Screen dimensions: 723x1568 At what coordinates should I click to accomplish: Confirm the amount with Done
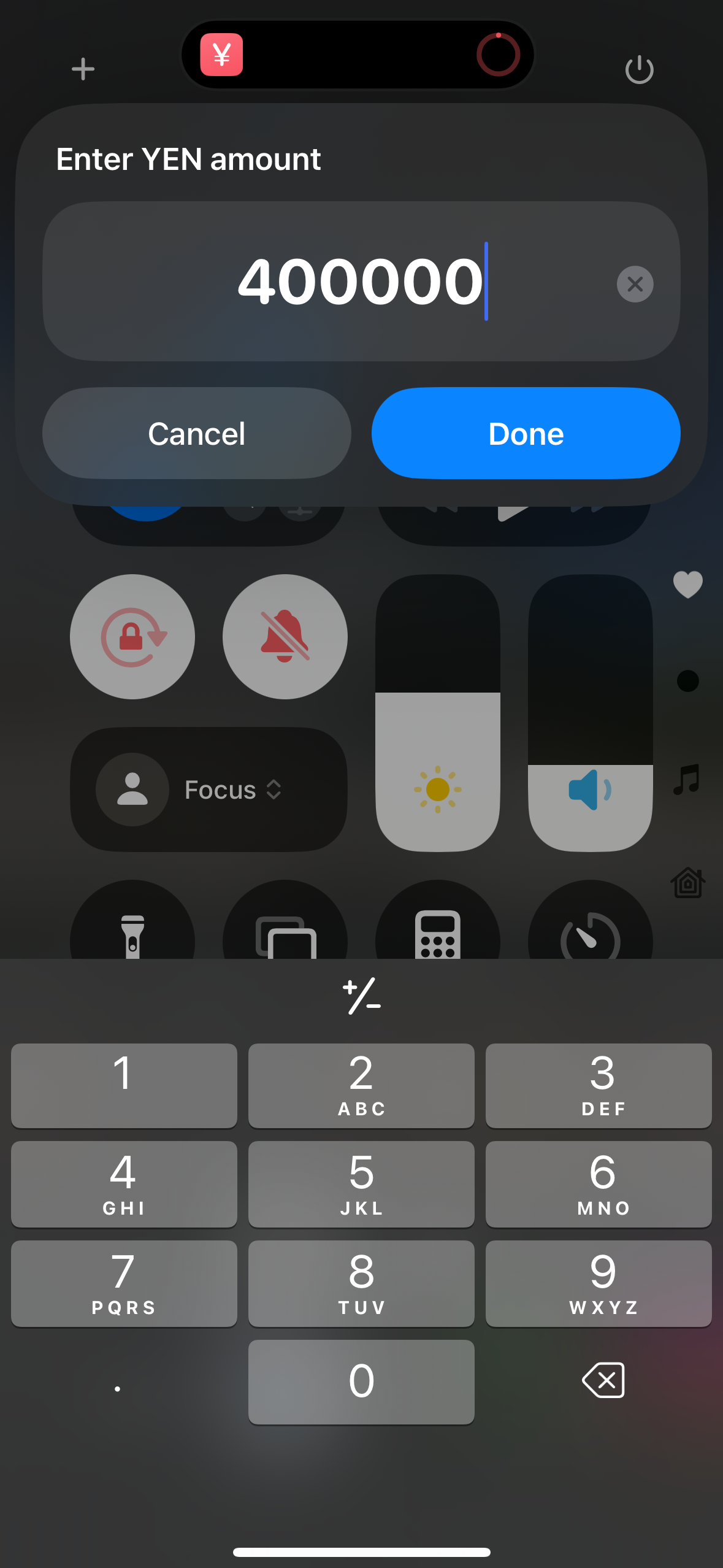pyautogui.click(x=526, y=433)
